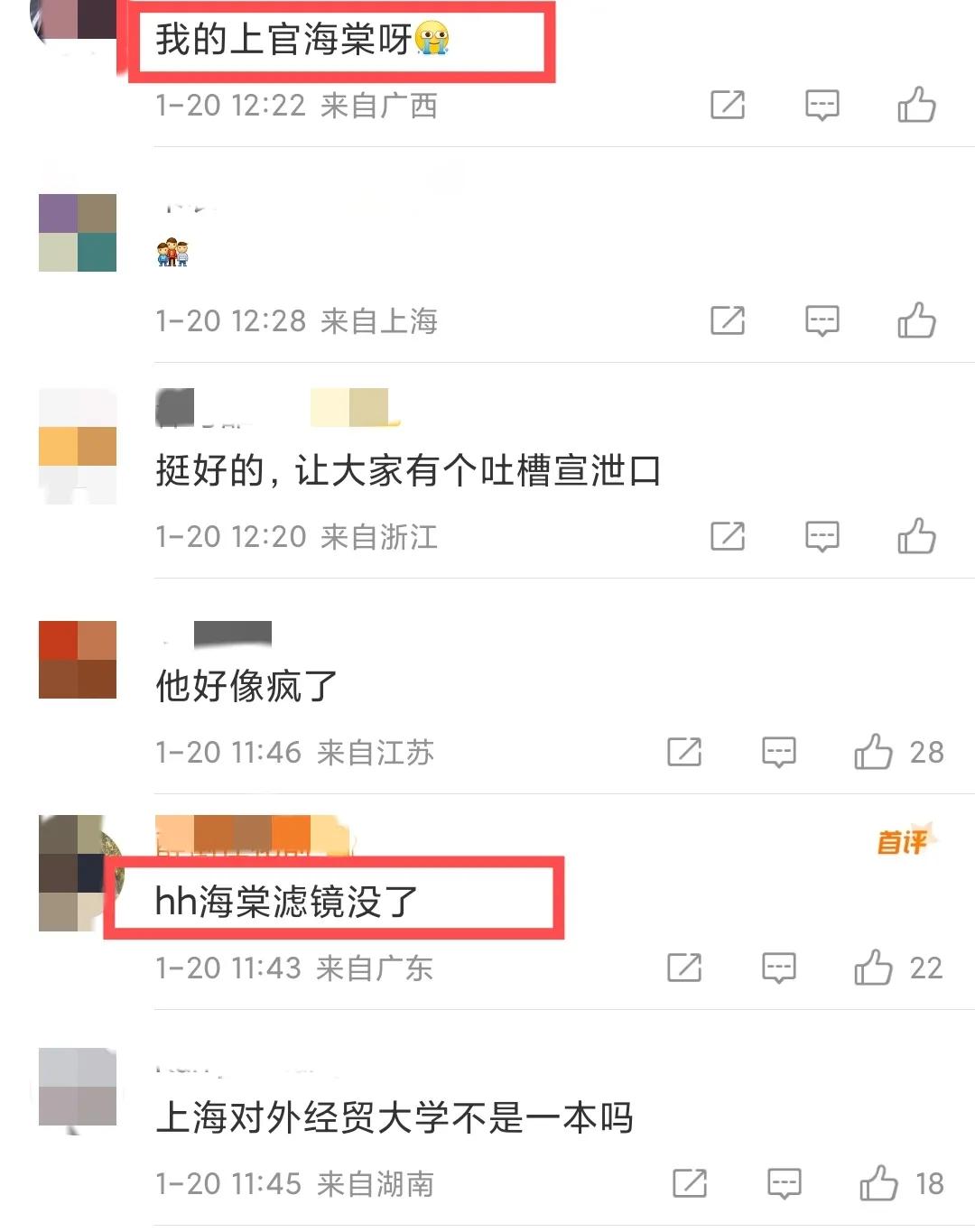Image resolution: width=975 pixels, height=1232 pixels.
Task: Reply to the comment about 吐槽宣泄口
Action: coord(822,536)
